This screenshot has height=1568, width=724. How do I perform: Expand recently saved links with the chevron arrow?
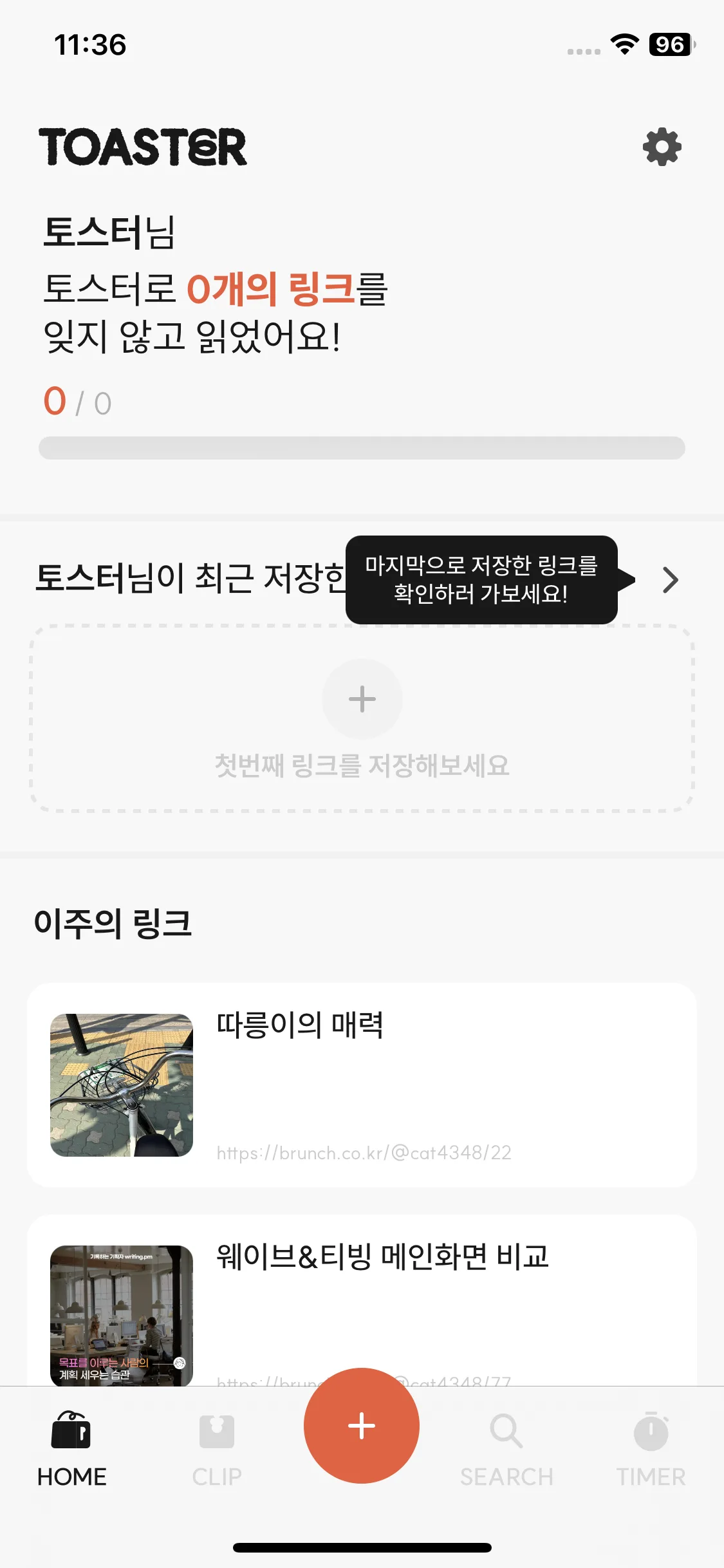tap(669, 579)
